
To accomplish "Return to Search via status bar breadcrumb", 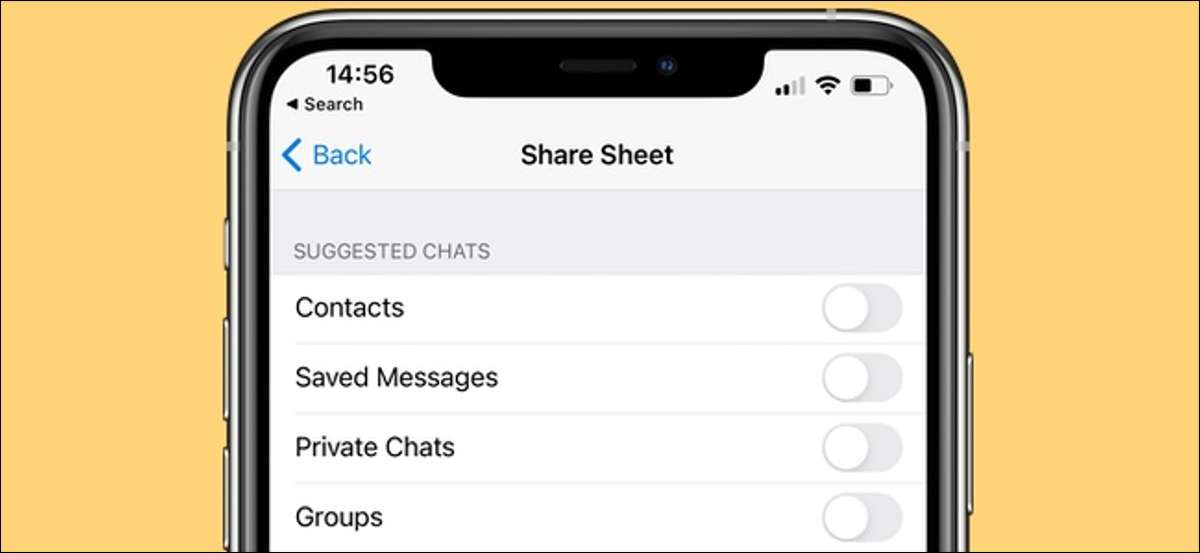I will click(324, 104).
